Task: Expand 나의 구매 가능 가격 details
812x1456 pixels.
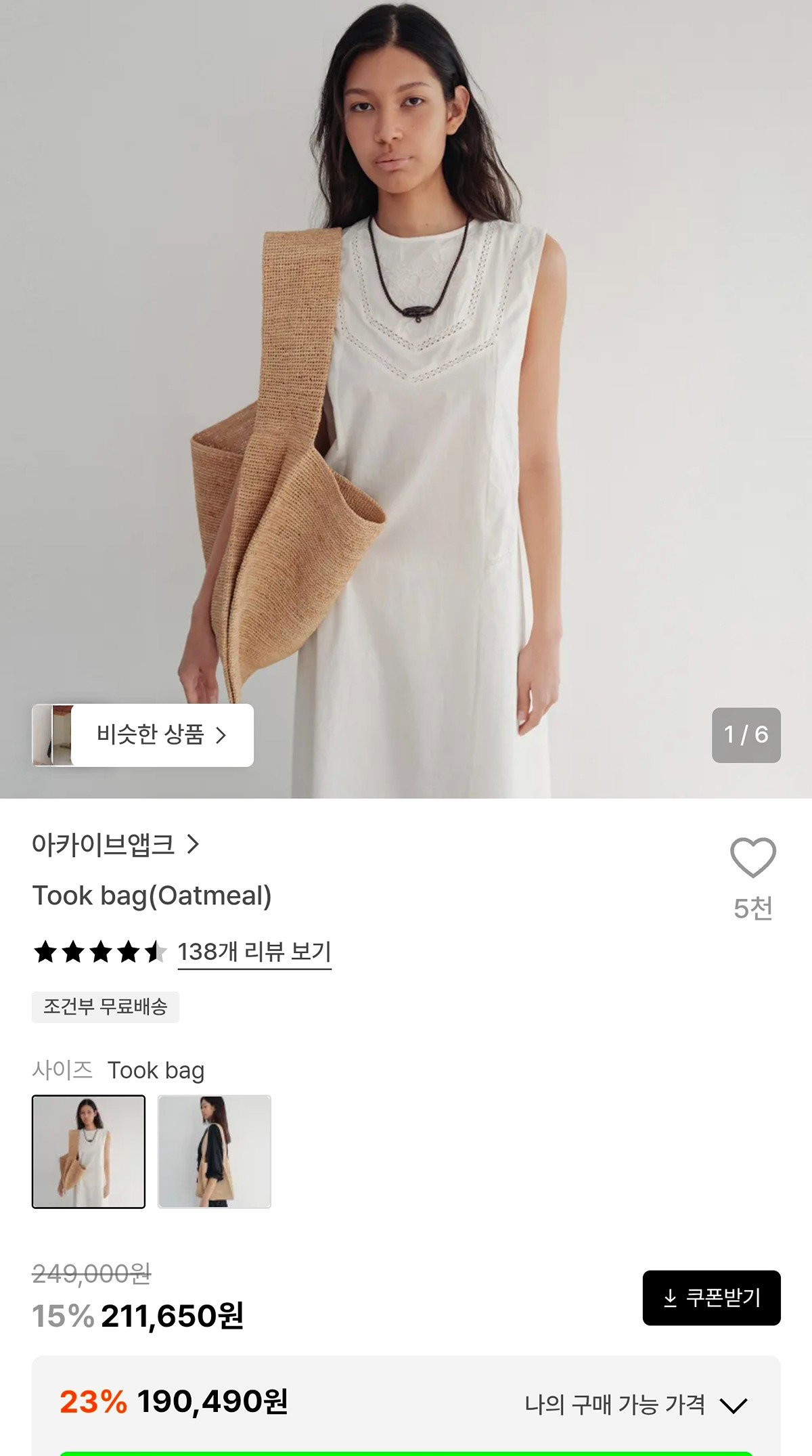Action: (636, 1405)
